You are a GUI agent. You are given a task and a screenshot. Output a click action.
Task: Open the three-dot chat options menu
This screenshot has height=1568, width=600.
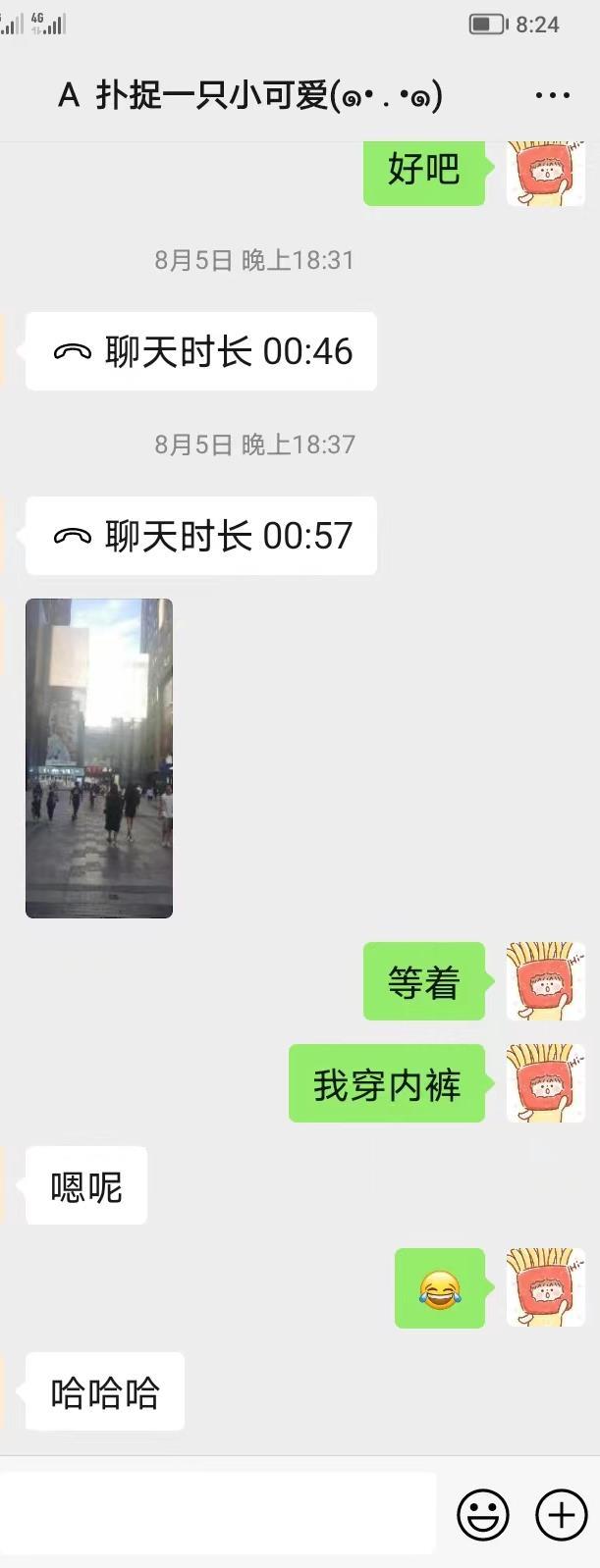click(552, 95)
